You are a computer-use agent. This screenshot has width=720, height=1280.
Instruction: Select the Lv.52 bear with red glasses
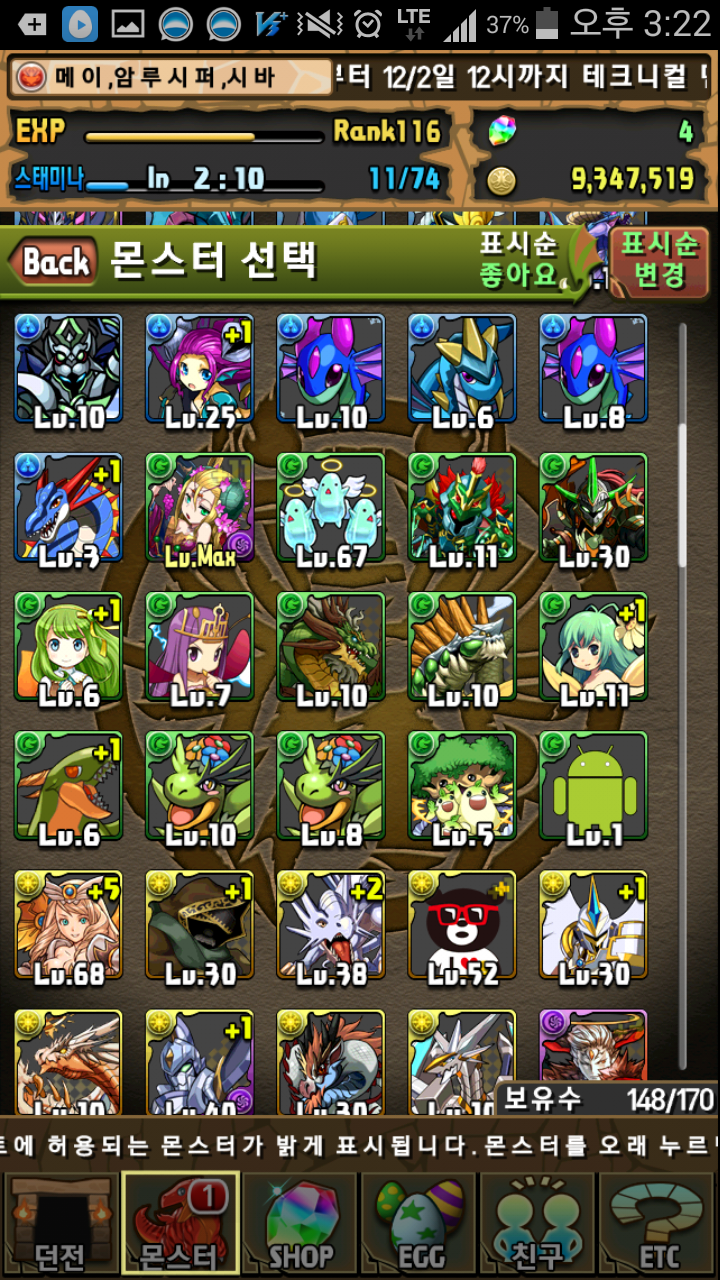click(462, 925)
